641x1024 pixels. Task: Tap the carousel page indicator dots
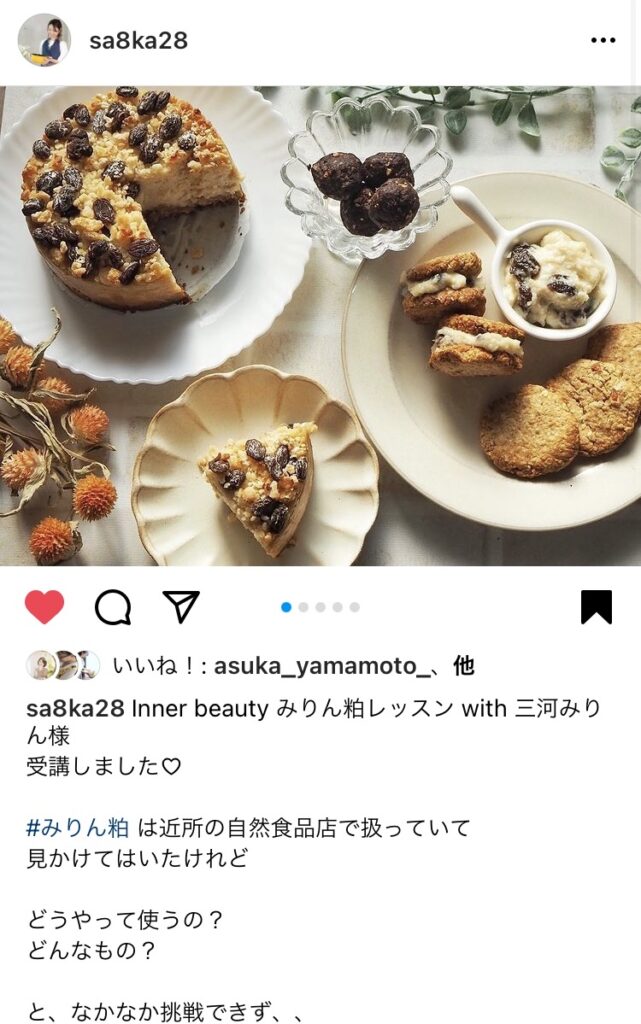pyautogui.click(x=320, y=607)
